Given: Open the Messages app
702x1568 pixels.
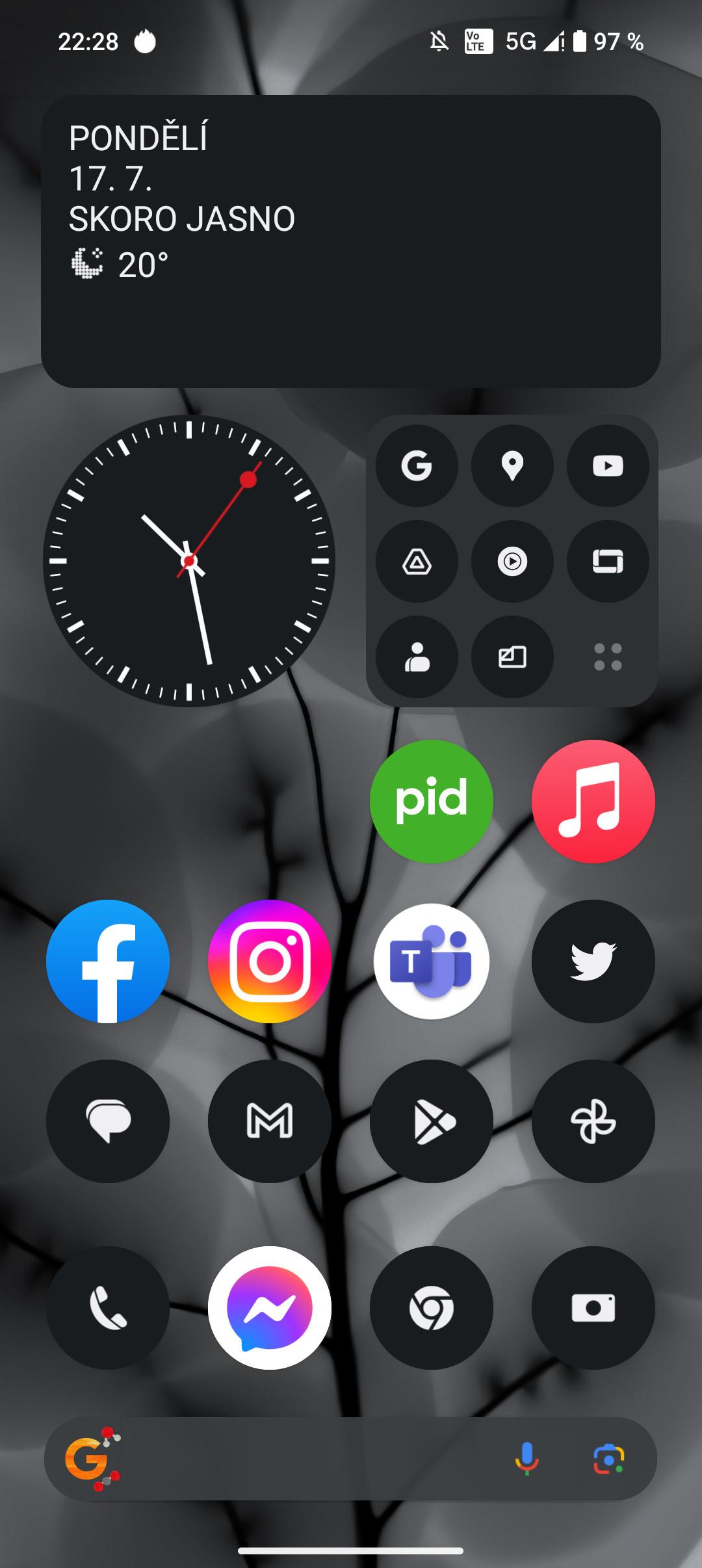Looking at the screenshot, I should (108, 1121).
